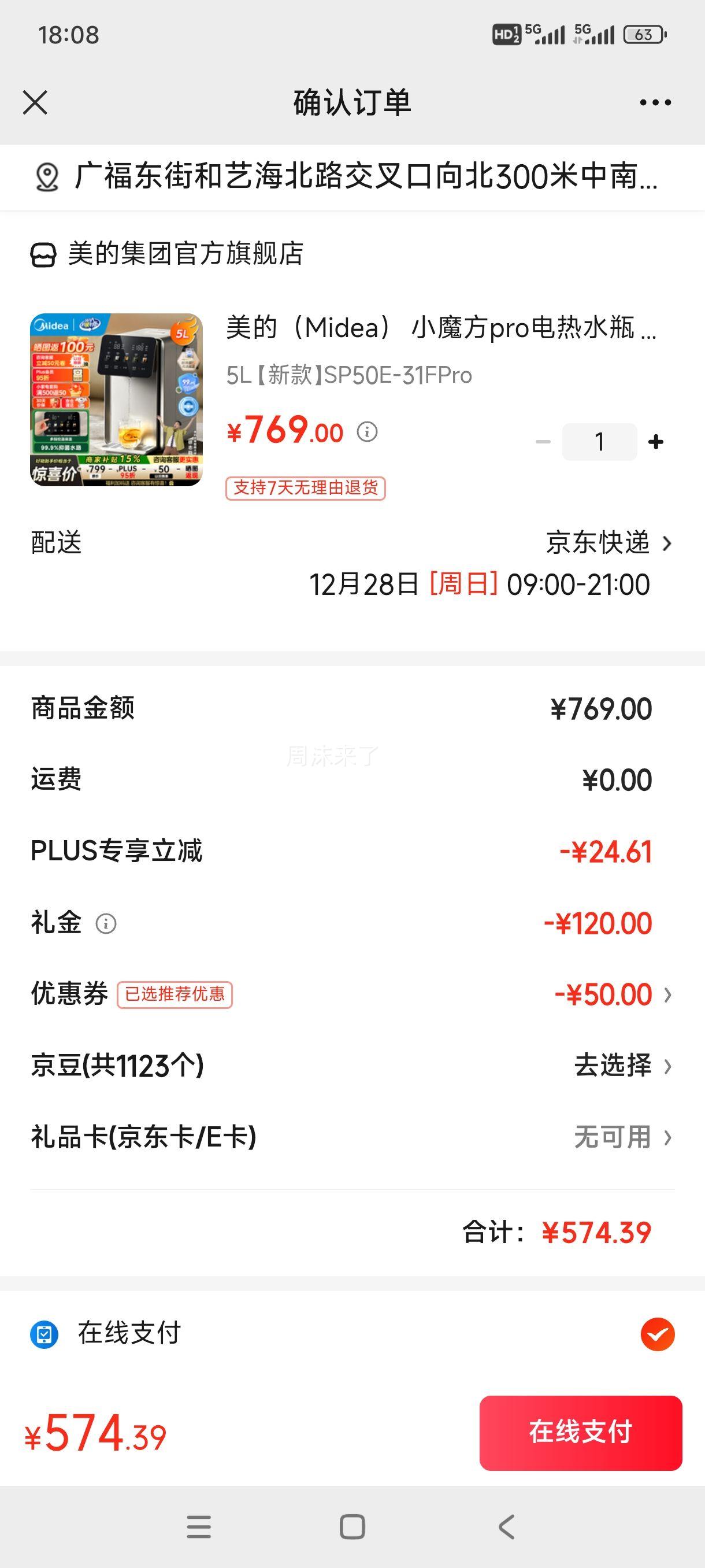705x1568 pixels.
Task: Close the order confirmation page
Action: pos(35,102)
